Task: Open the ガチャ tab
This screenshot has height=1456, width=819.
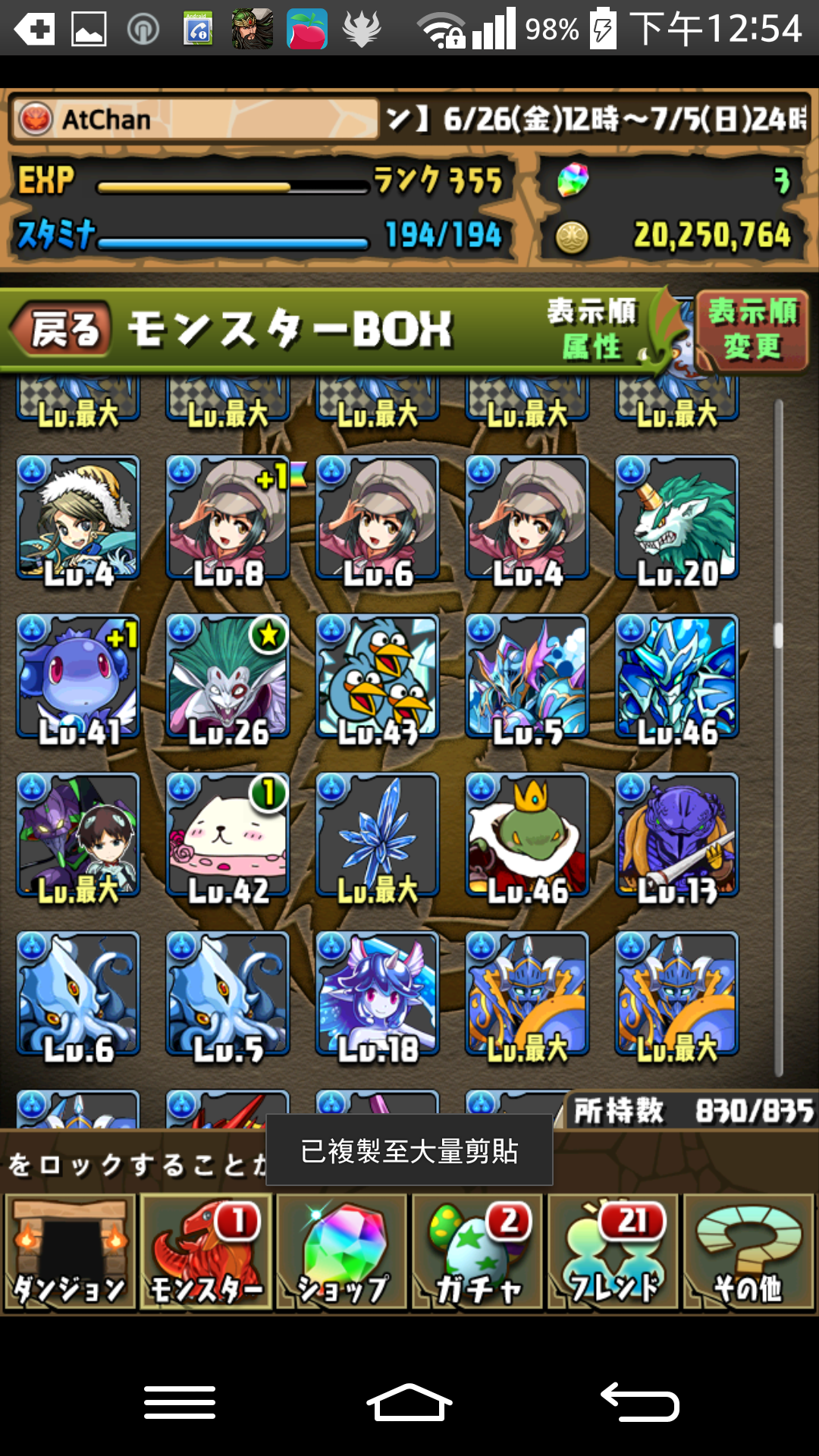Action: (477, 1251)
